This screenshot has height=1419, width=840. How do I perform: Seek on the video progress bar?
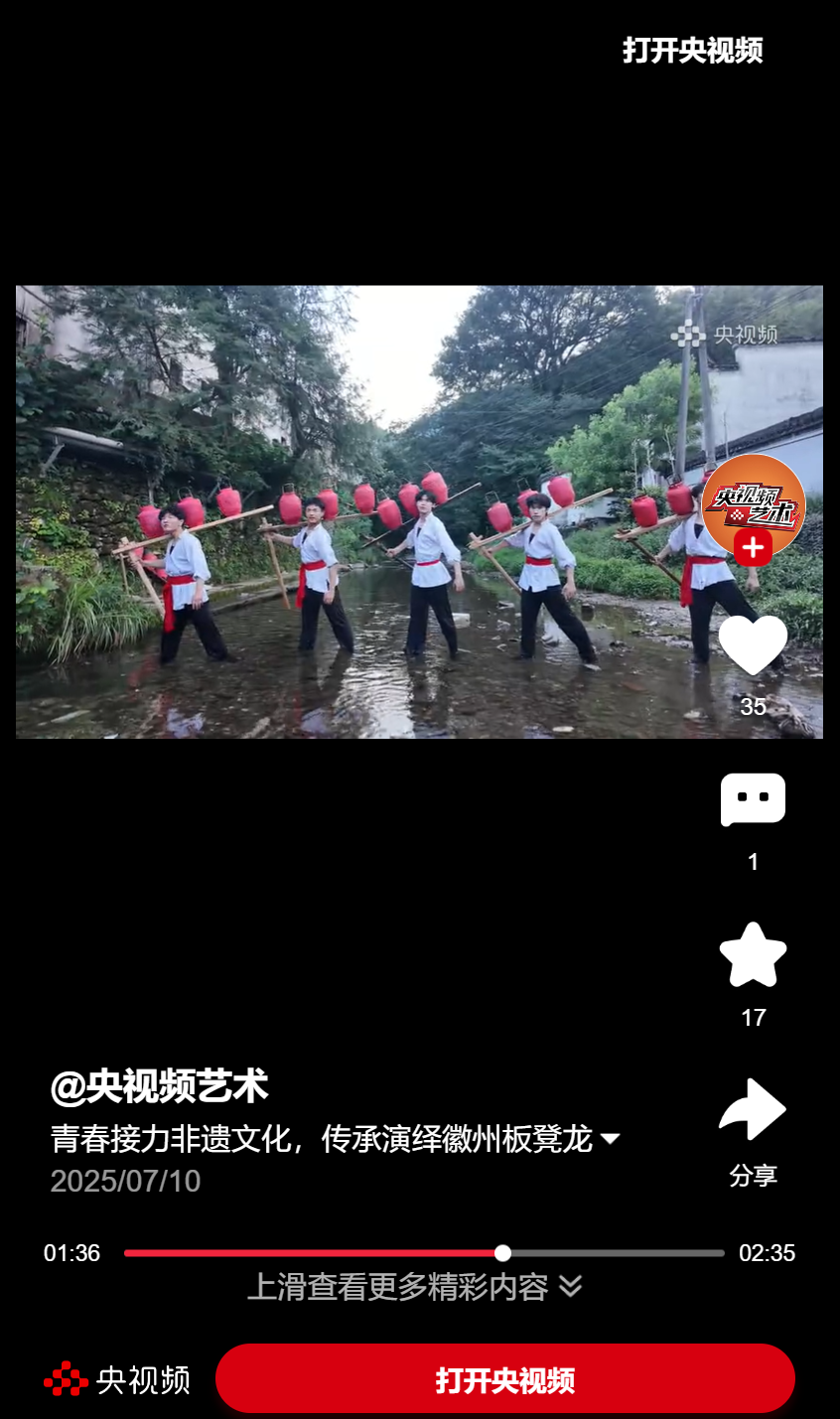tap(424, 1253)
